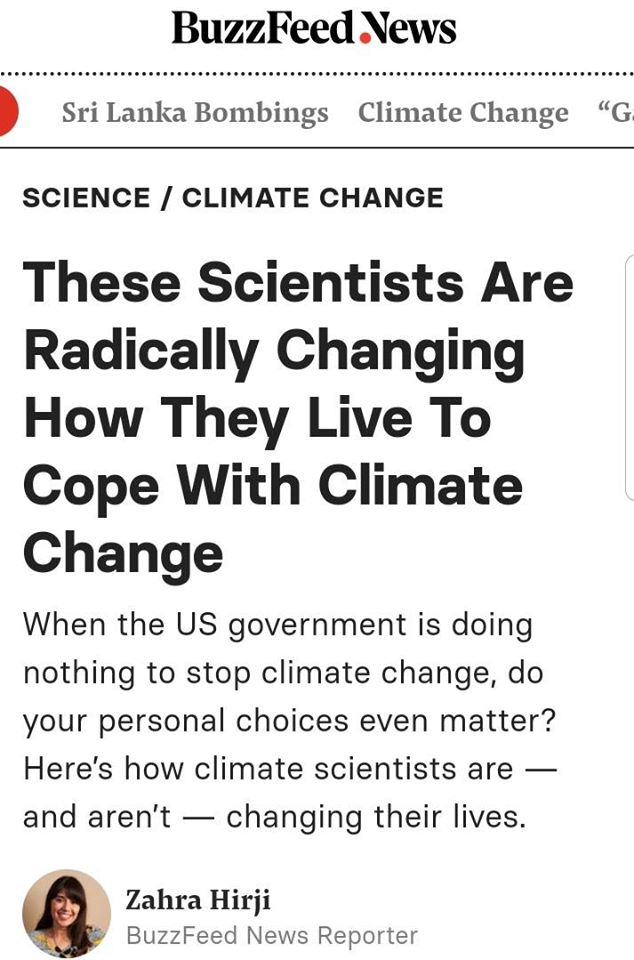The height and width of the screenshot is (960, 634).
Task: Tap the red trending circle icon
Action: coord(5,111)
